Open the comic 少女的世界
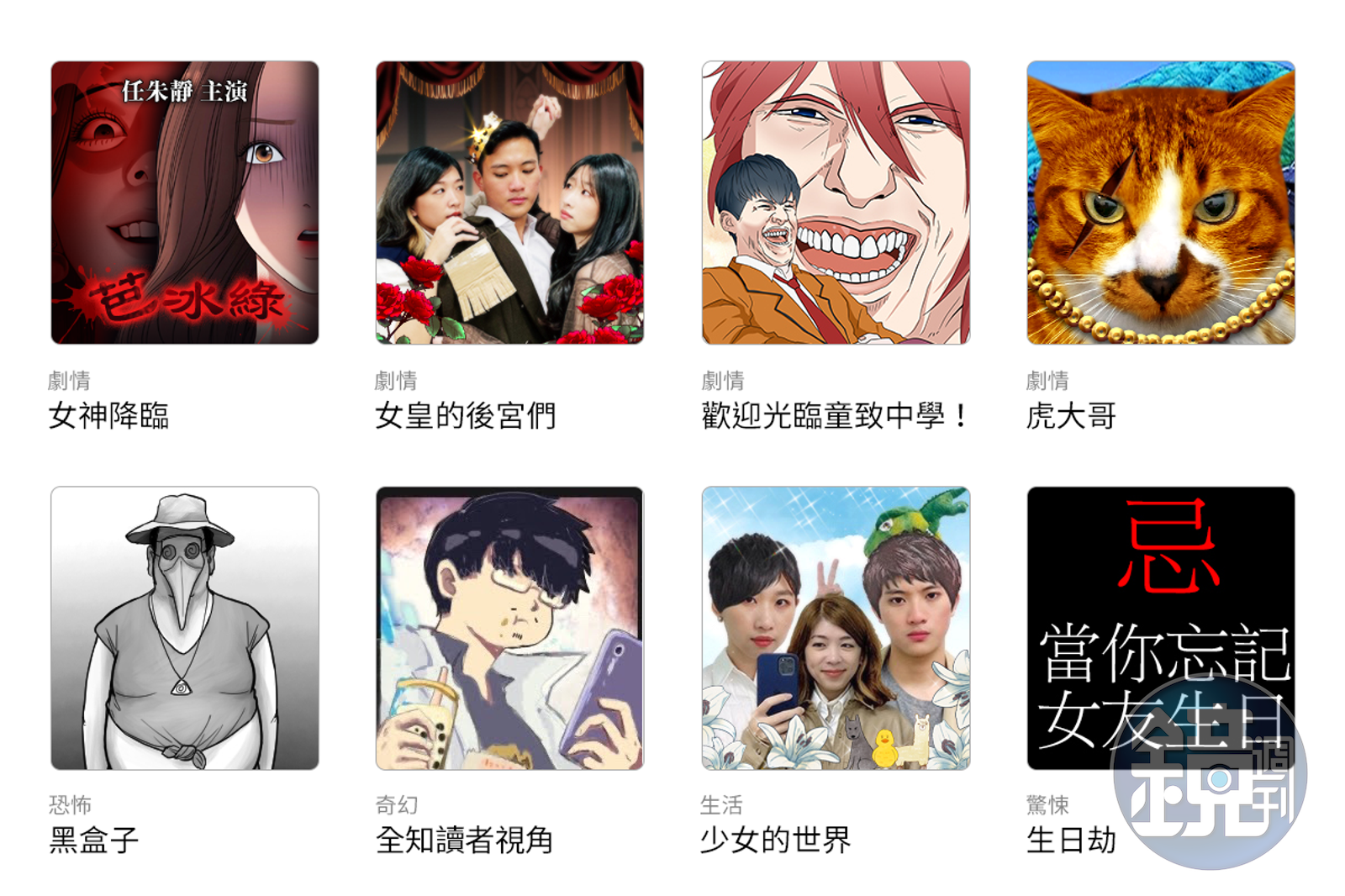 (836, 628)
